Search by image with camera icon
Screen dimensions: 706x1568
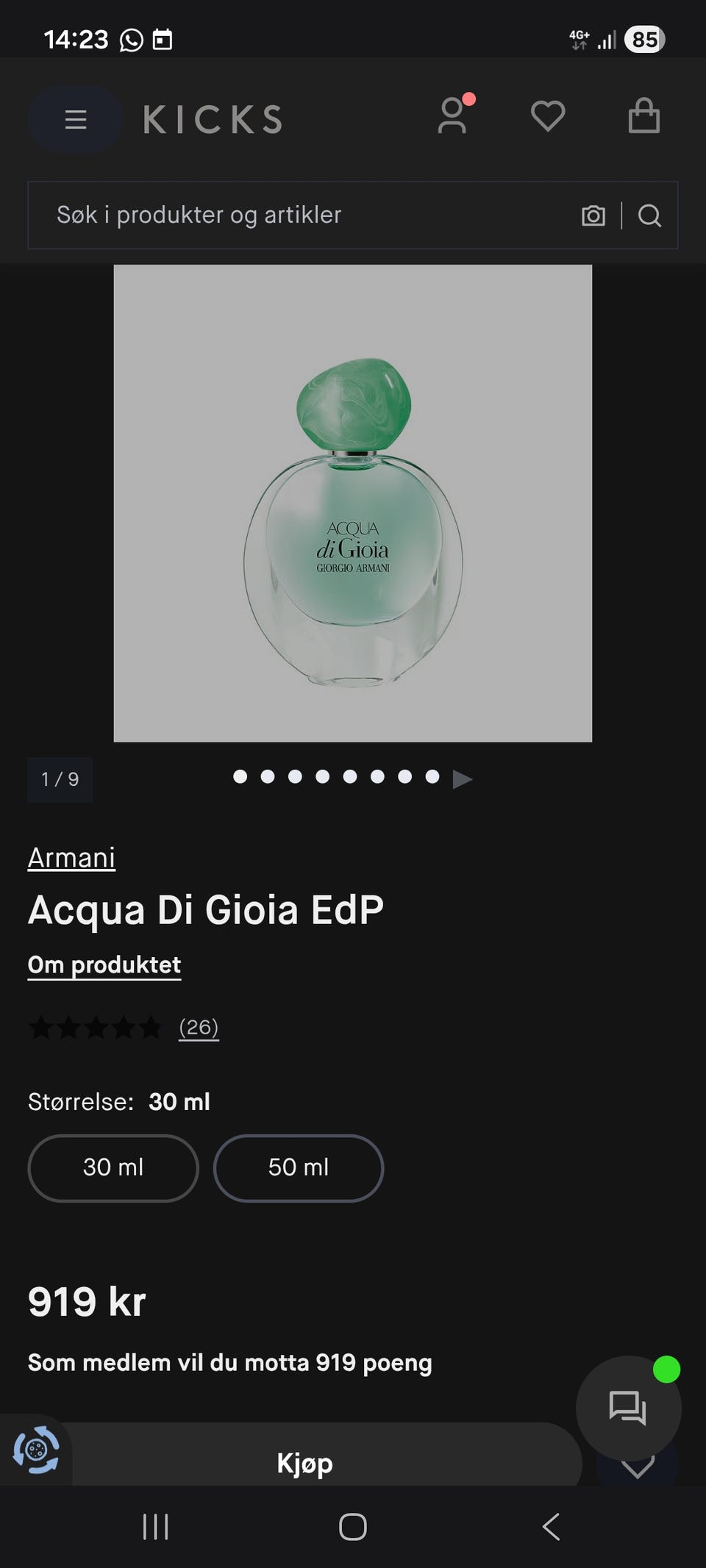pos(593,215)
